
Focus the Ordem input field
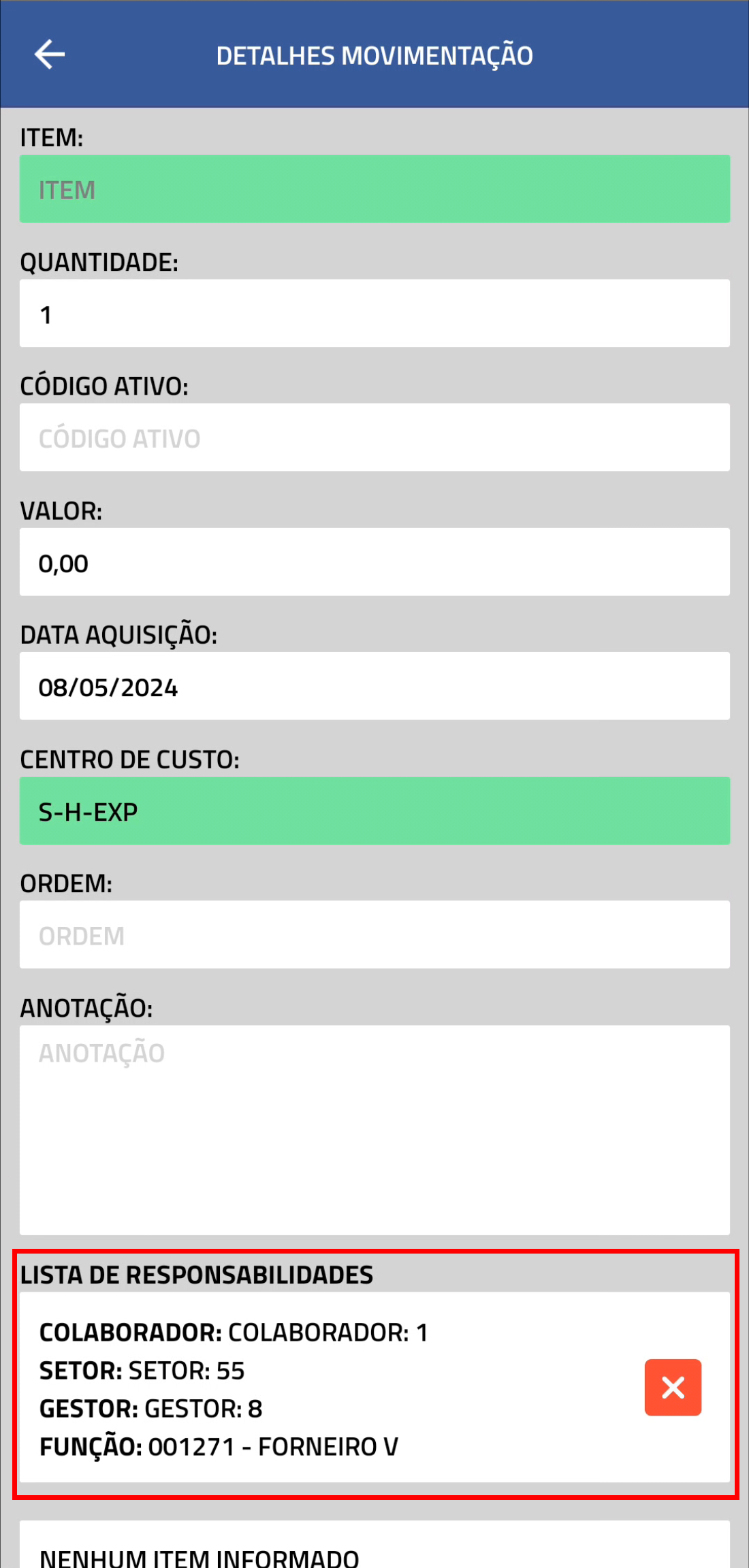(374, 935)
